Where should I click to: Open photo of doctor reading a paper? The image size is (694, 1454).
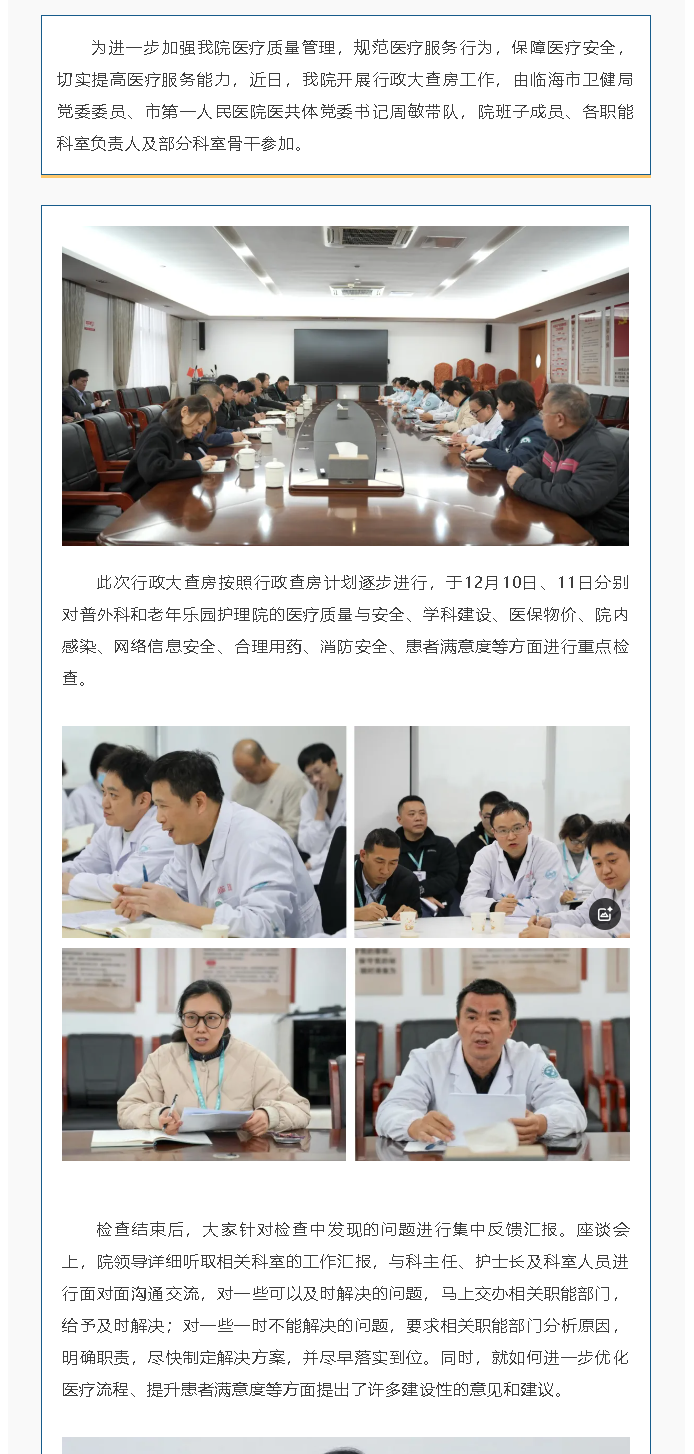click(x=492, y=1054)
